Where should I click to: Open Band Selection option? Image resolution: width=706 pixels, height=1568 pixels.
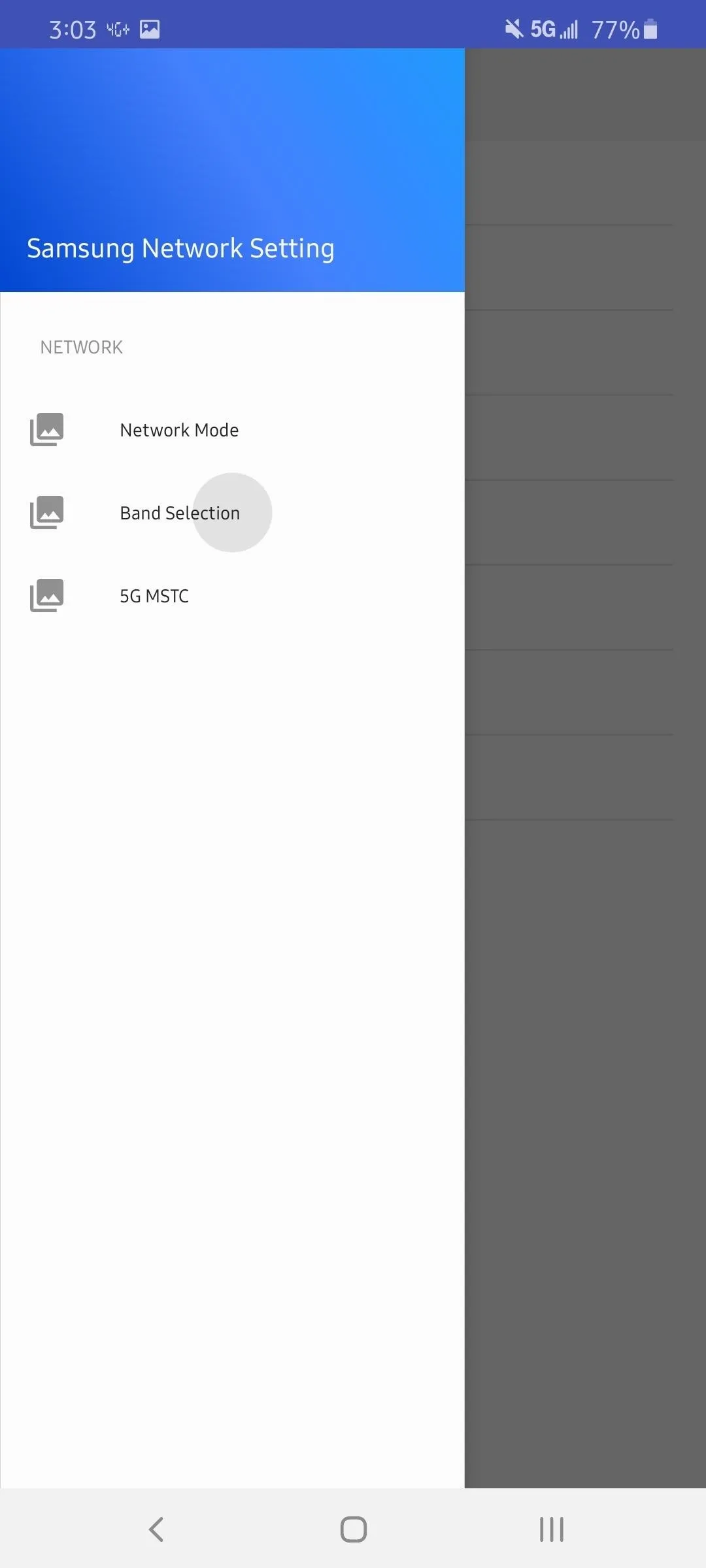(179, 513)
